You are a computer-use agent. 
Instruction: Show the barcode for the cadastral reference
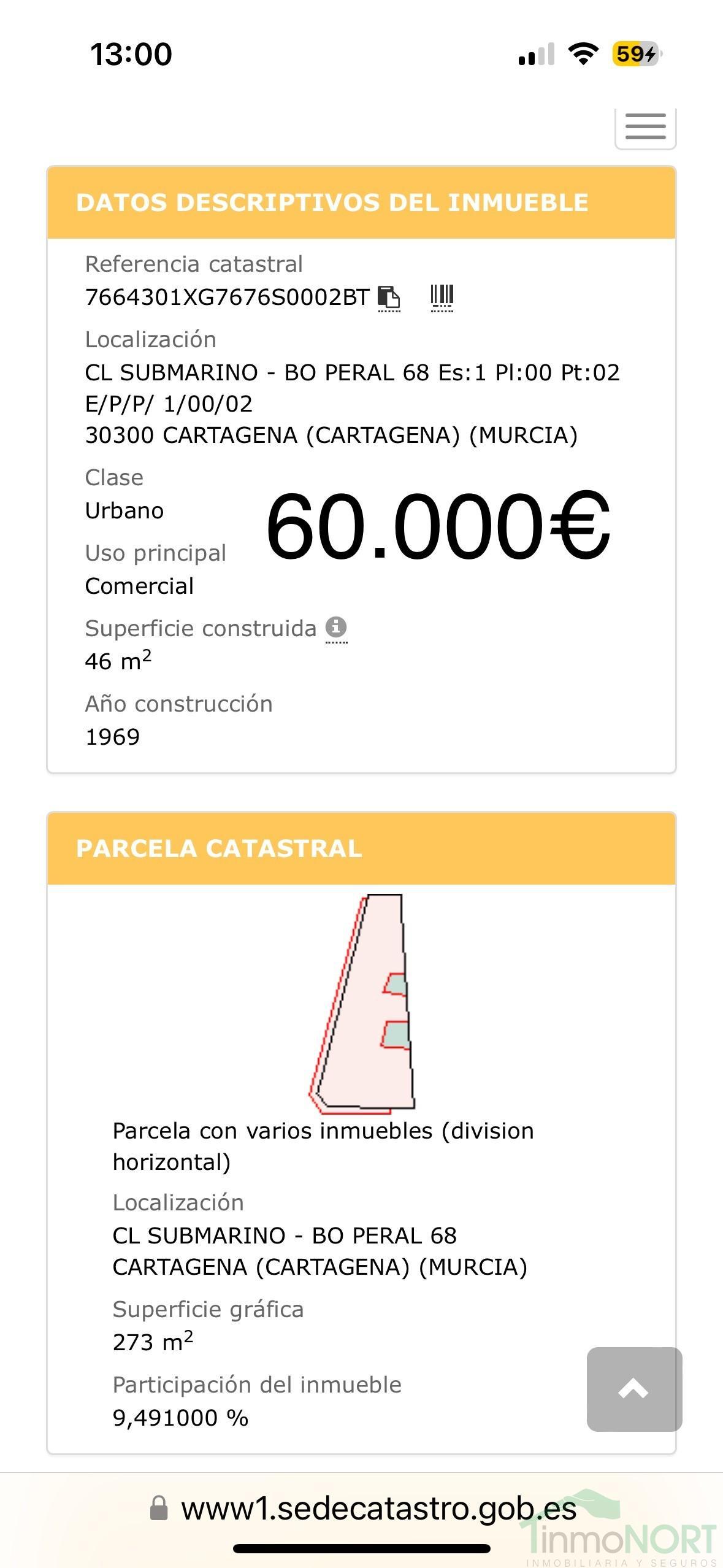(x=442, y=297)
